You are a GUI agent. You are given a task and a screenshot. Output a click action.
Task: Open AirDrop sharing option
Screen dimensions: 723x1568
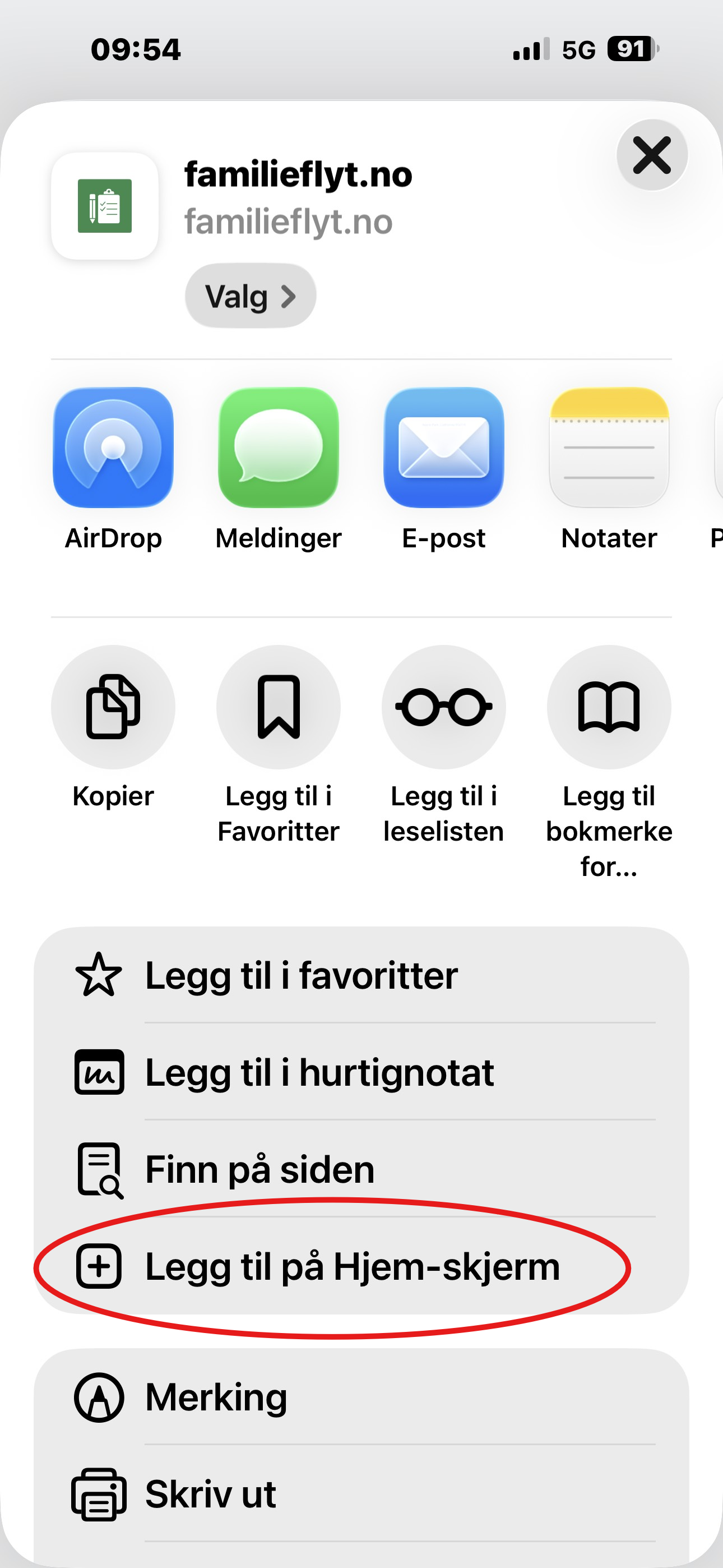[113, 449]
